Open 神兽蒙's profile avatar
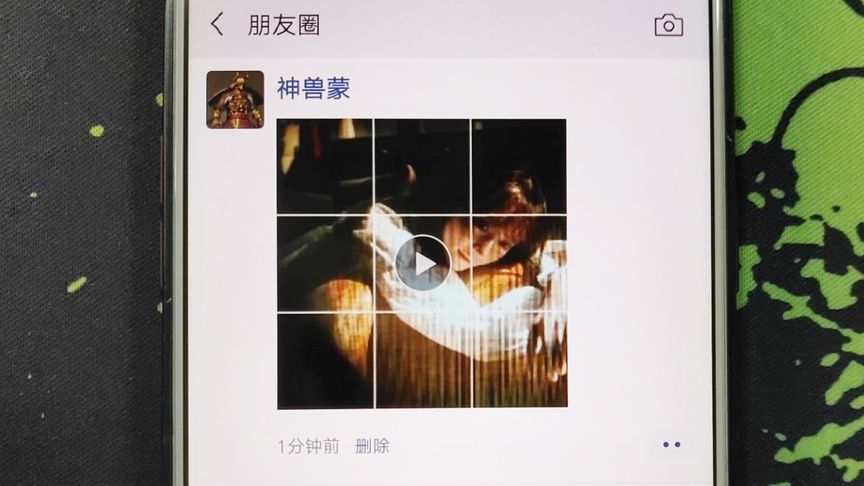This screenshot has height=486, width=864. (235, 100)
